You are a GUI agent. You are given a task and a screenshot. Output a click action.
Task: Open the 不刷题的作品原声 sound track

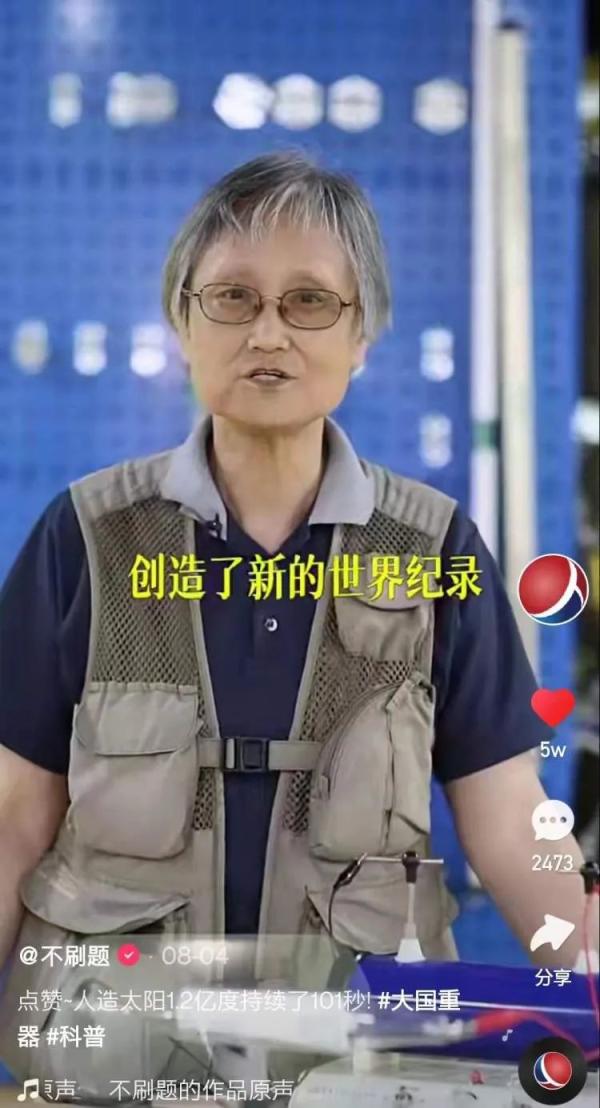pyautogui.click(x=201, y=1090)
